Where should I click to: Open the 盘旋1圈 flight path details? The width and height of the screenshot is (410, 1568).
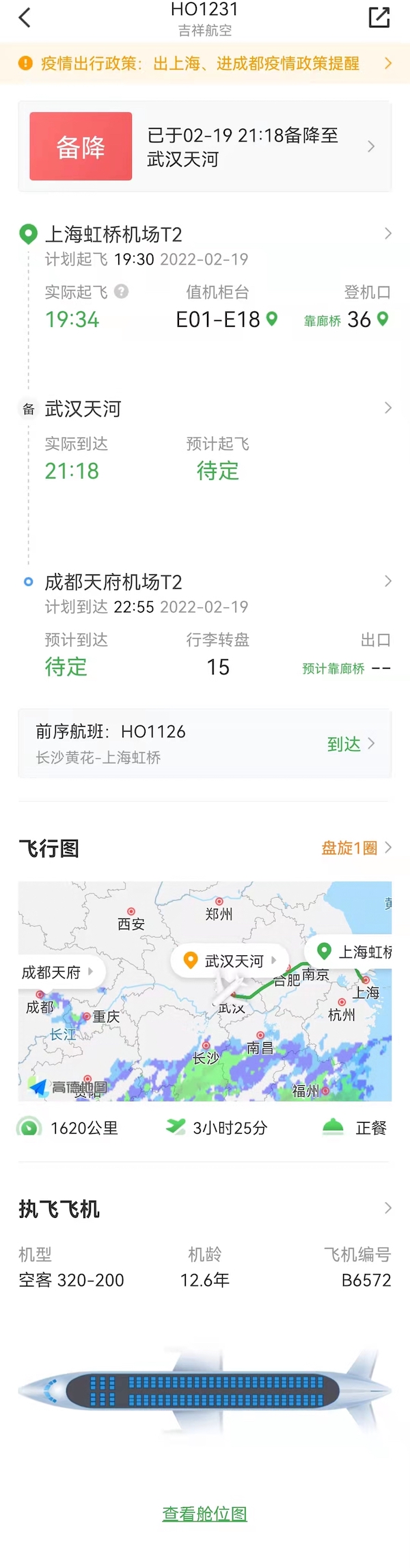point(356,848)
